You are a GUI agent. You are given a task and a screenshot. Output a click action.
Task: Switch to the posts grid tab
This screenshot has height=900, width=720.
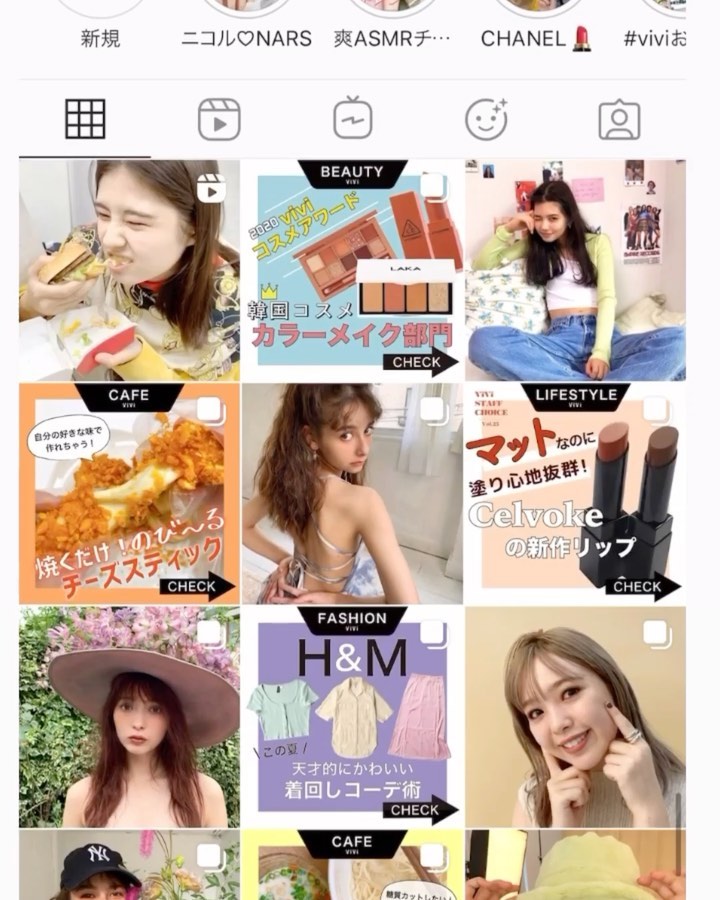pyautogui.click(x=85, y=120)
